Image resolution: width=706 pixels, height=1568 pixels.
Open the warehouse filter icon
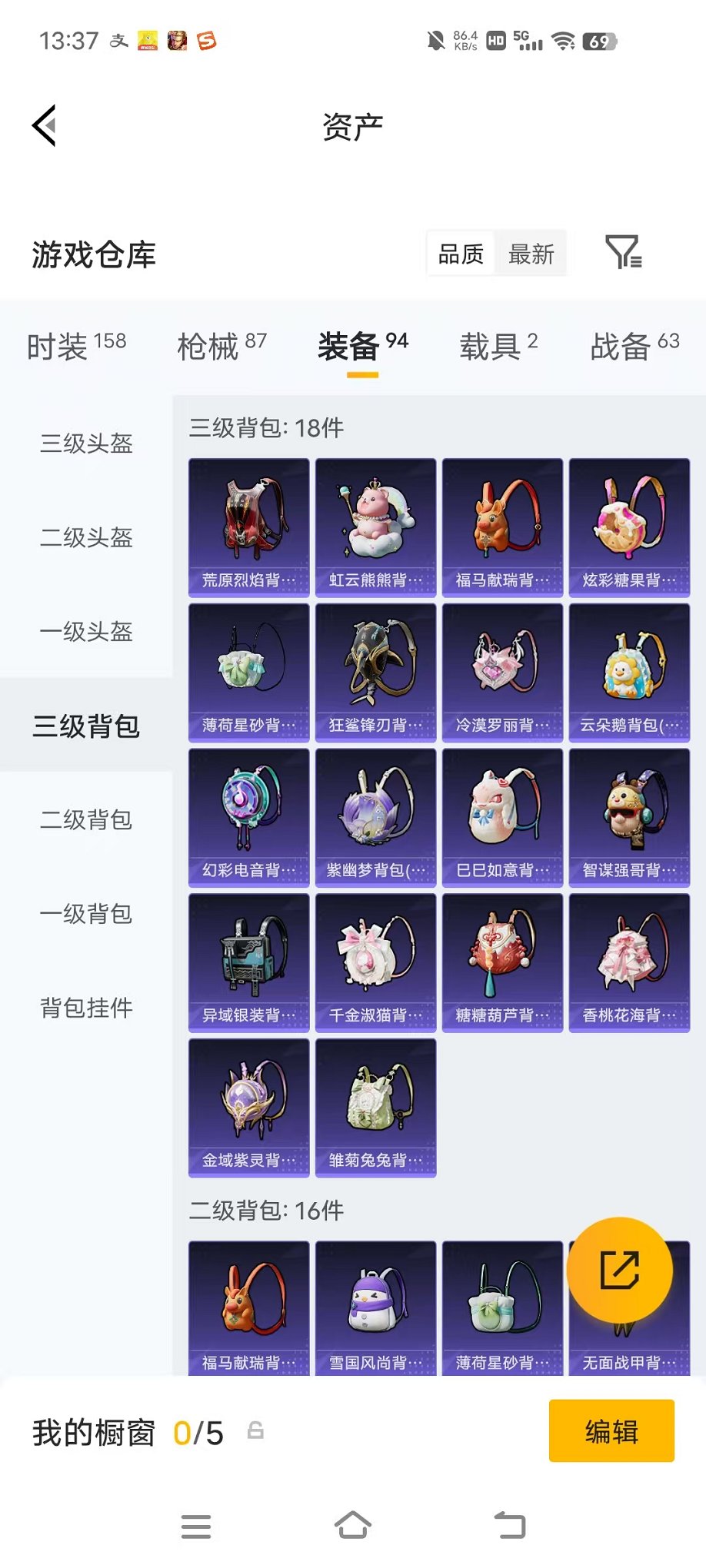pos(623,252)
